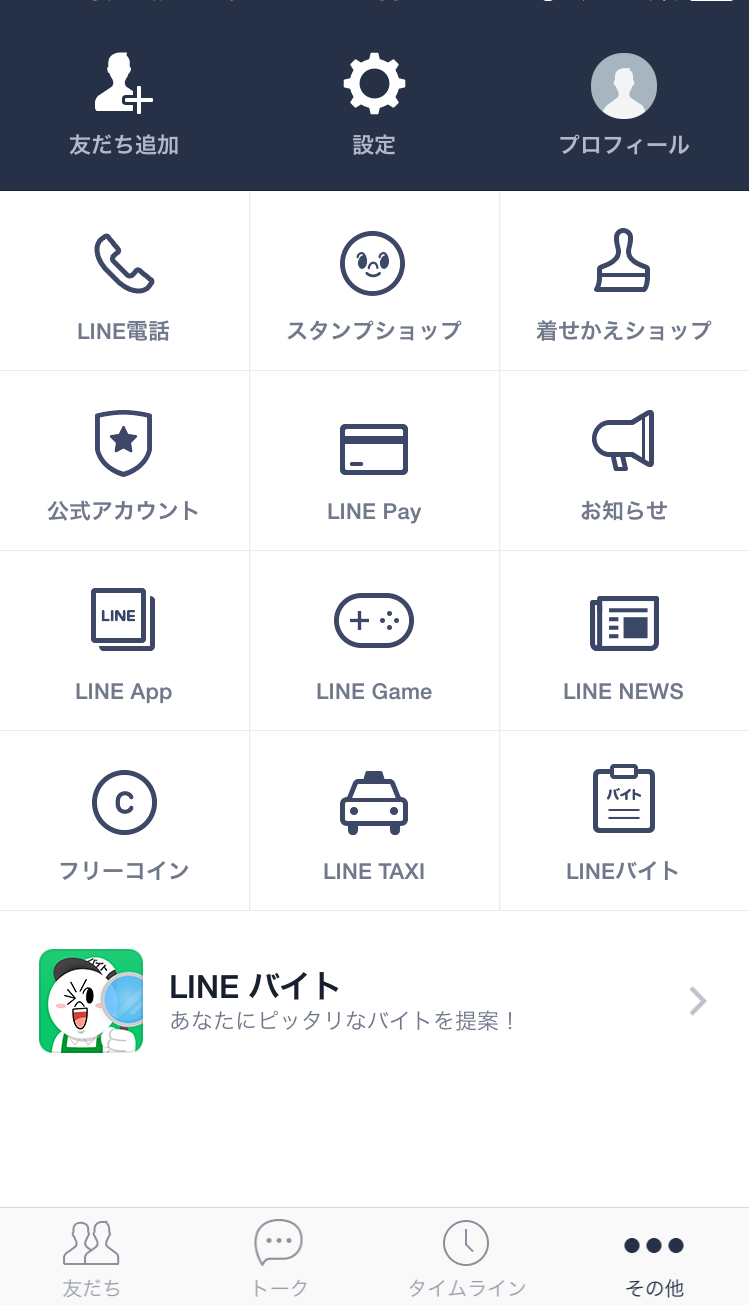Switch to the トーク tab
The image size is (749, 1305).
pyautogui.click(x=279, y=1258)
